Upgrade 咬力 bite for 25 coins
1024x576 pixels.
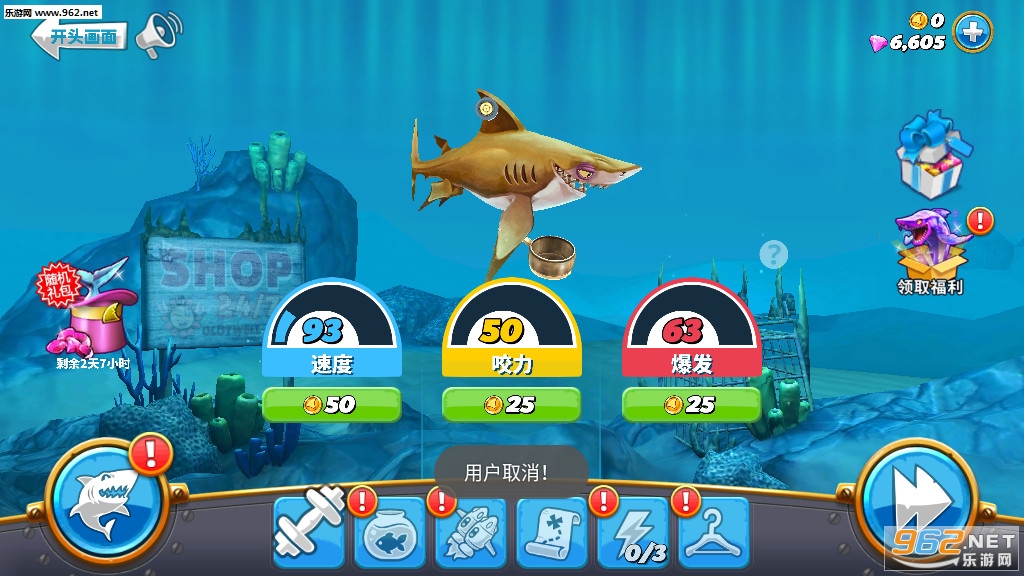click(511, 404)
